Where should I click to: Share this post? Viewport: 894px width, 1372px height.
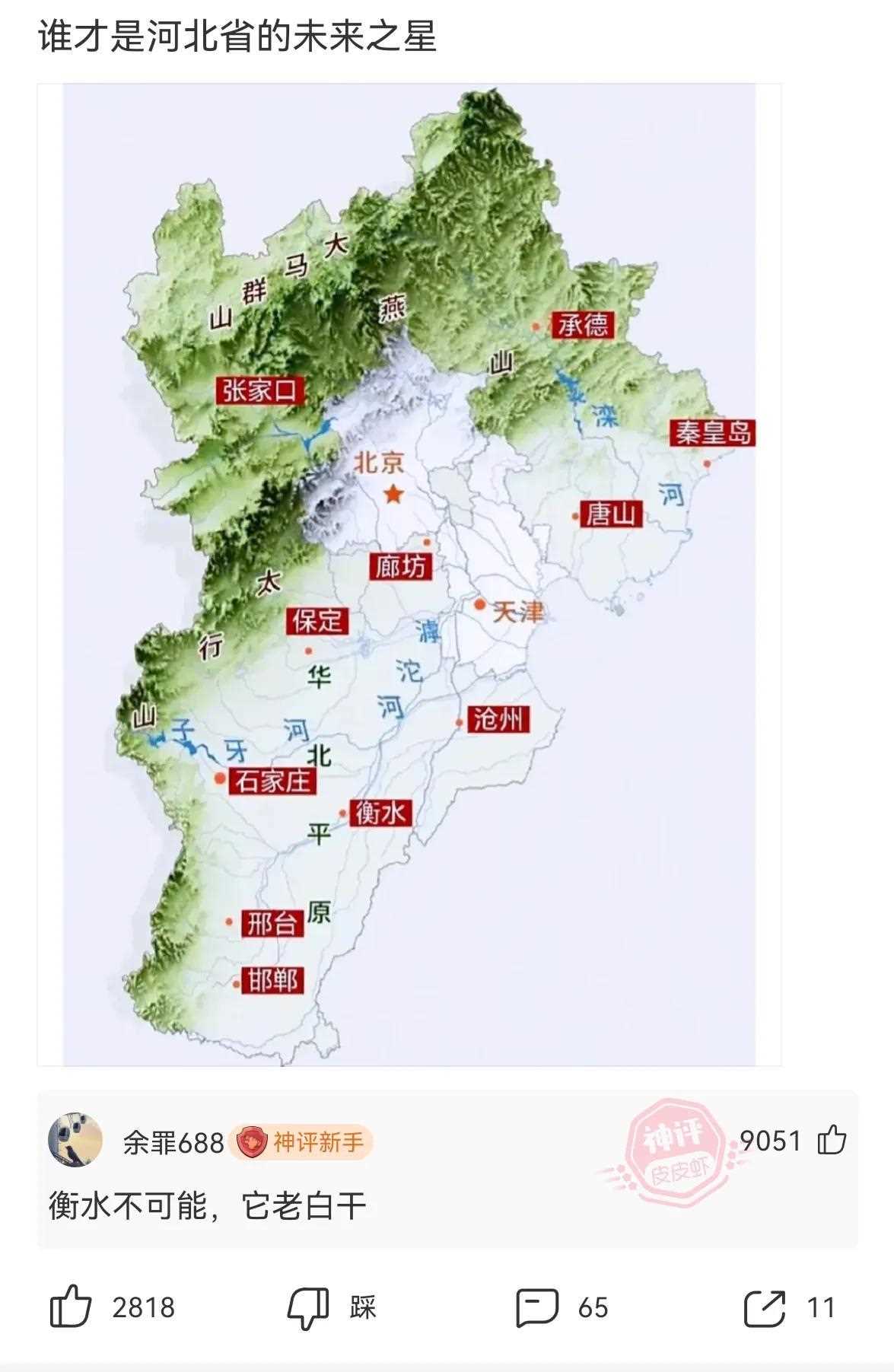click(x=764, y=1307)
